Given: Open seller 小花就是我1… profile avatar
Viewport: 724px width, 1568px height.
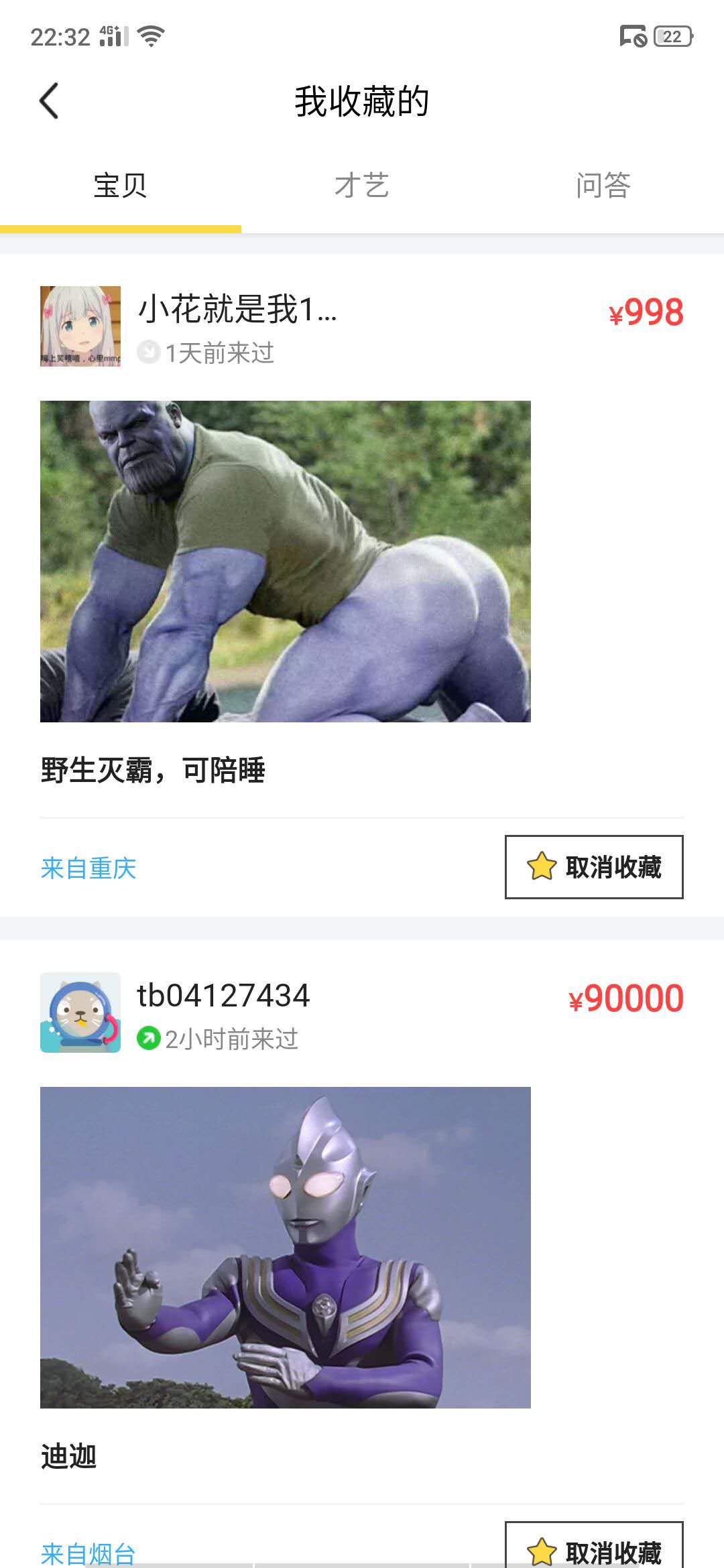Looking at the screenshot, I should (x=80, y=326).
